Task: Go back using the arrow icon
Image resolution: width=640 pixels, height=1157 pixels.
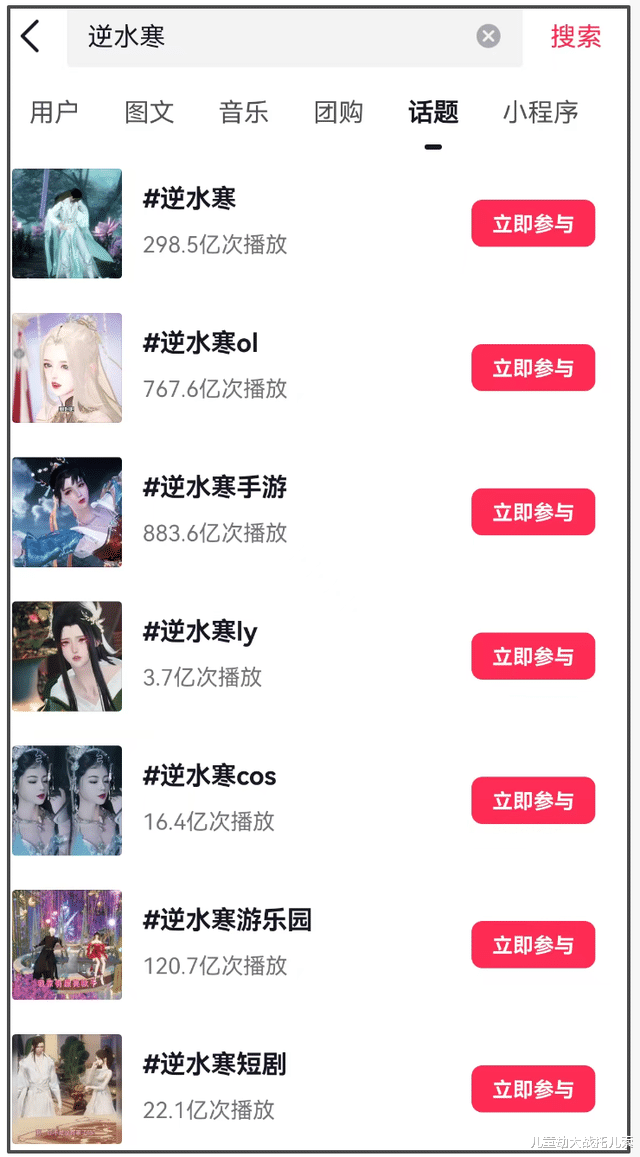Action: coord(30,37)
